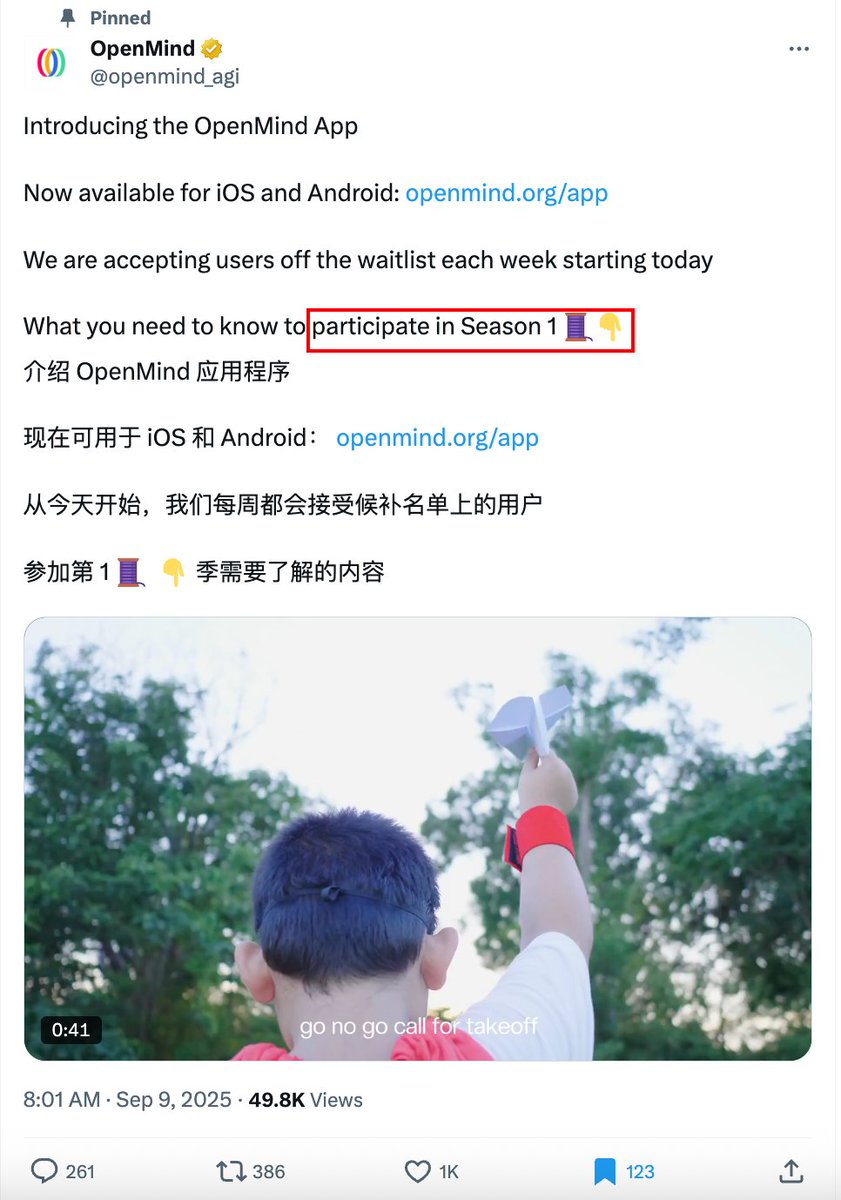Open the openmind.org/app link in the Chinese translation
This screenshot has width=841, height=1200.
coord(437,438)
